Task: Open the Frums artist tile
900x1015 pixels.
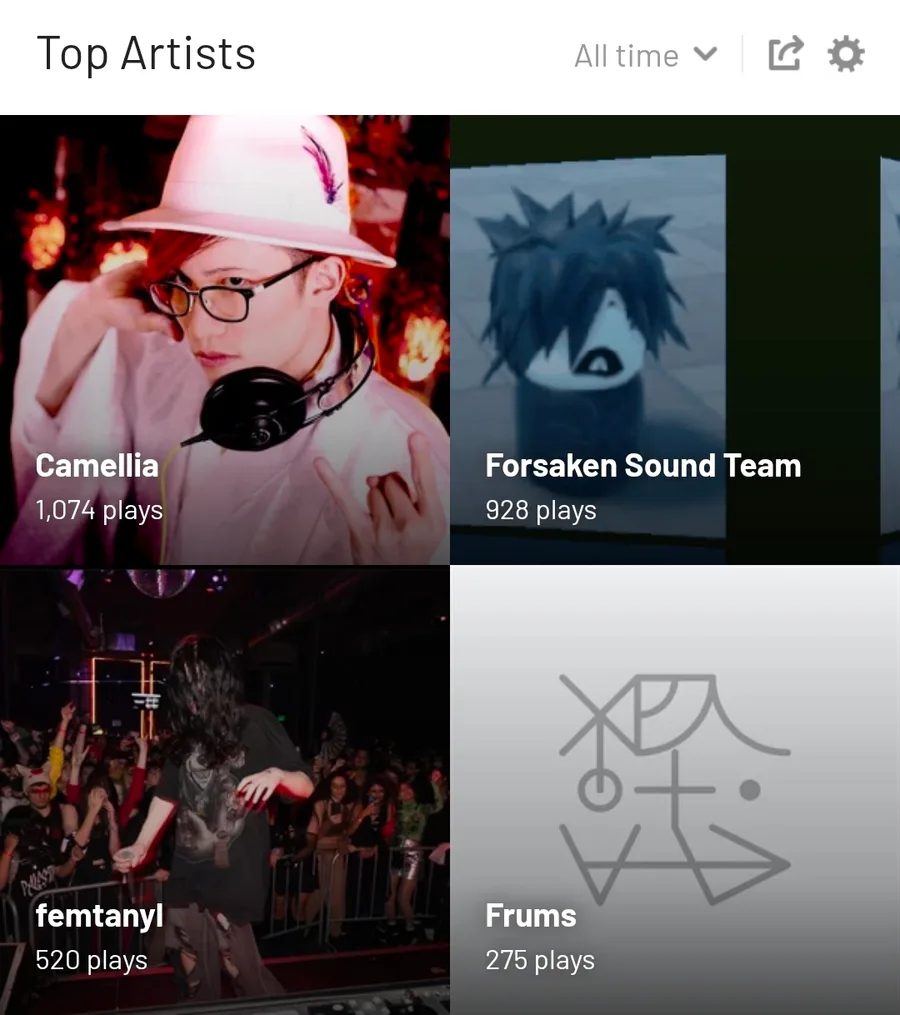Action: coord(675,790)
